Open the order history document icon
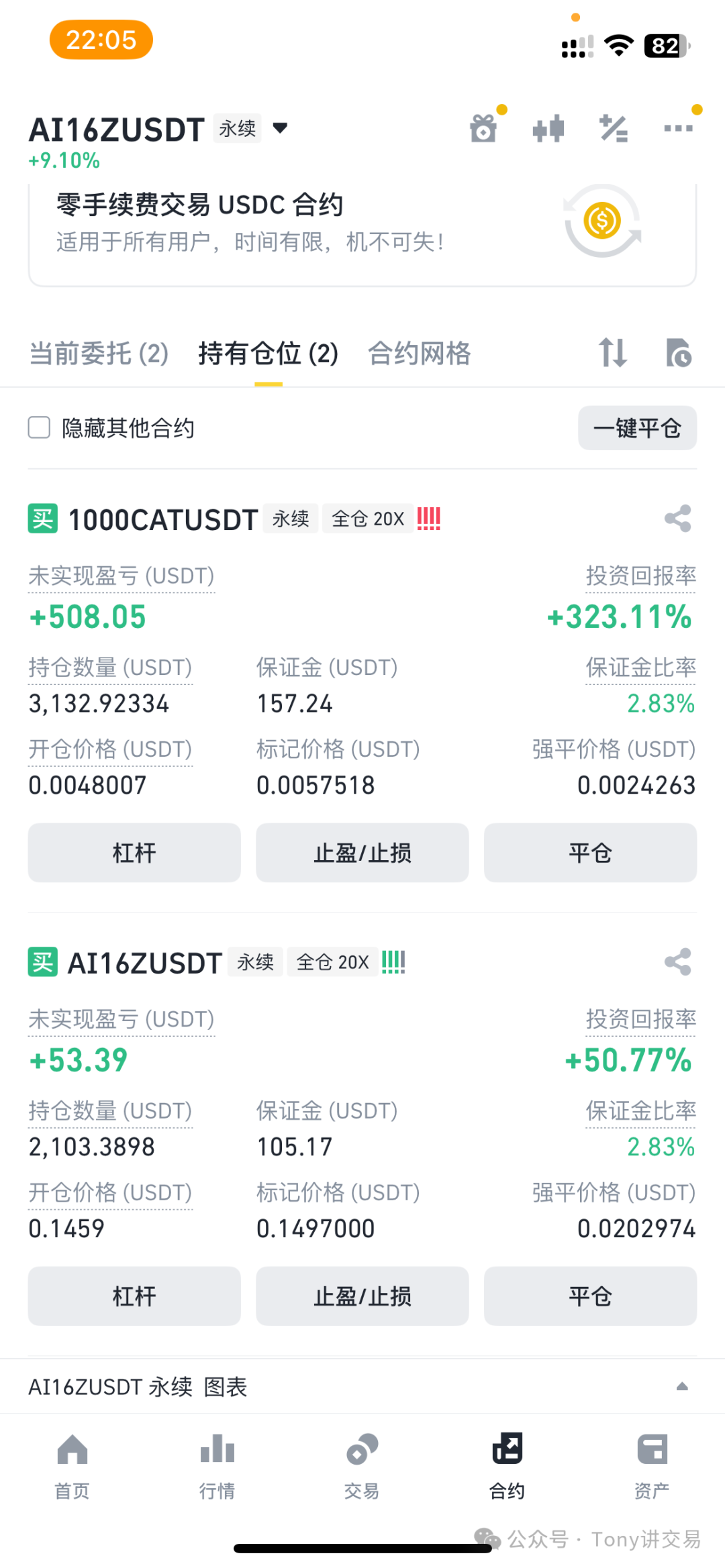725x1568 pixels. point(680,354)
